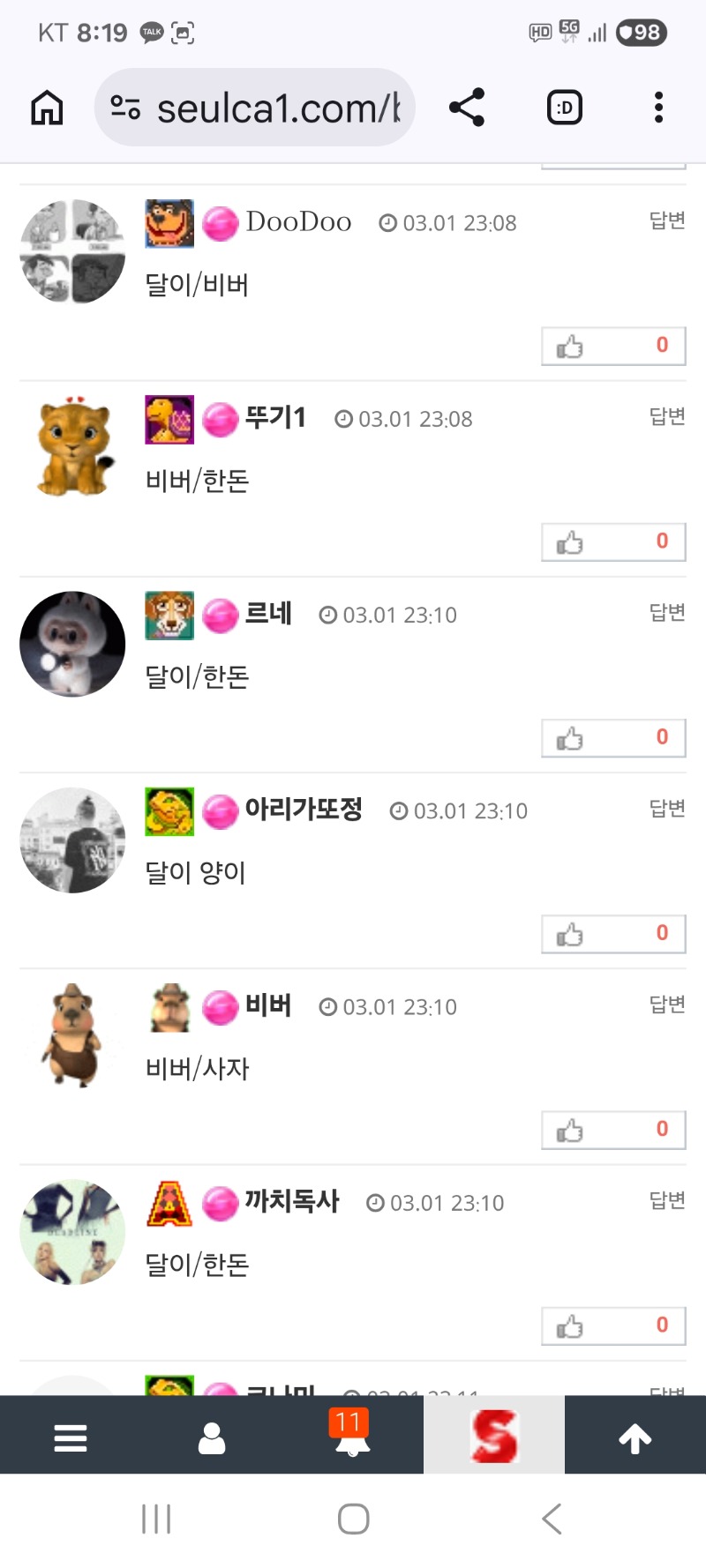Open DooDoo's username link
The image size is (706, 1568).
[300, 222]
